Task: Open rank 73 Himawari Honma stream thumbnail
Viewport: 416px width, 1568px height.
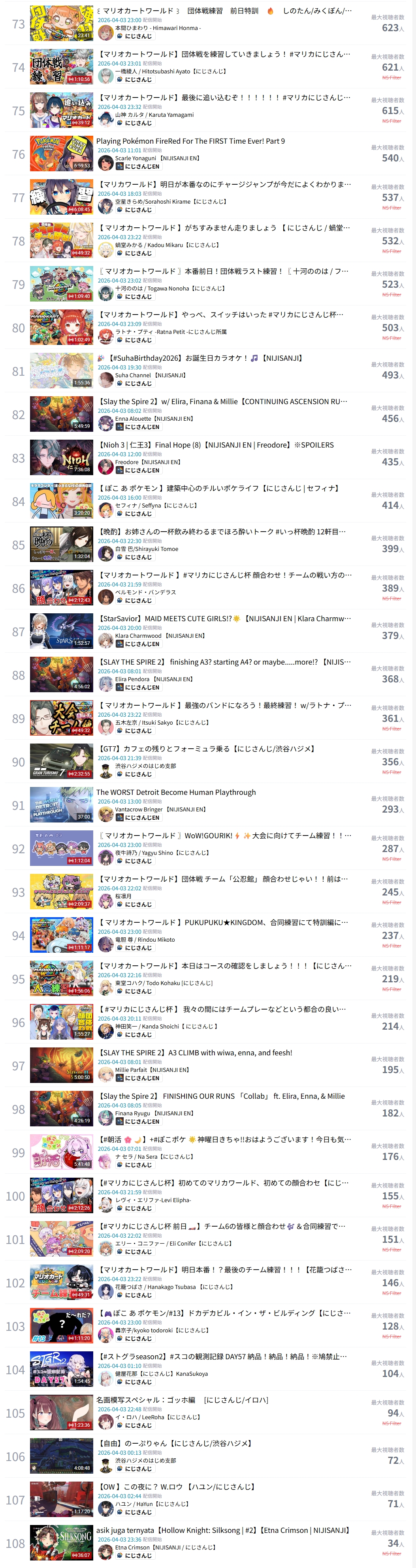Action: pyautogui.click(x=62, y=24)
